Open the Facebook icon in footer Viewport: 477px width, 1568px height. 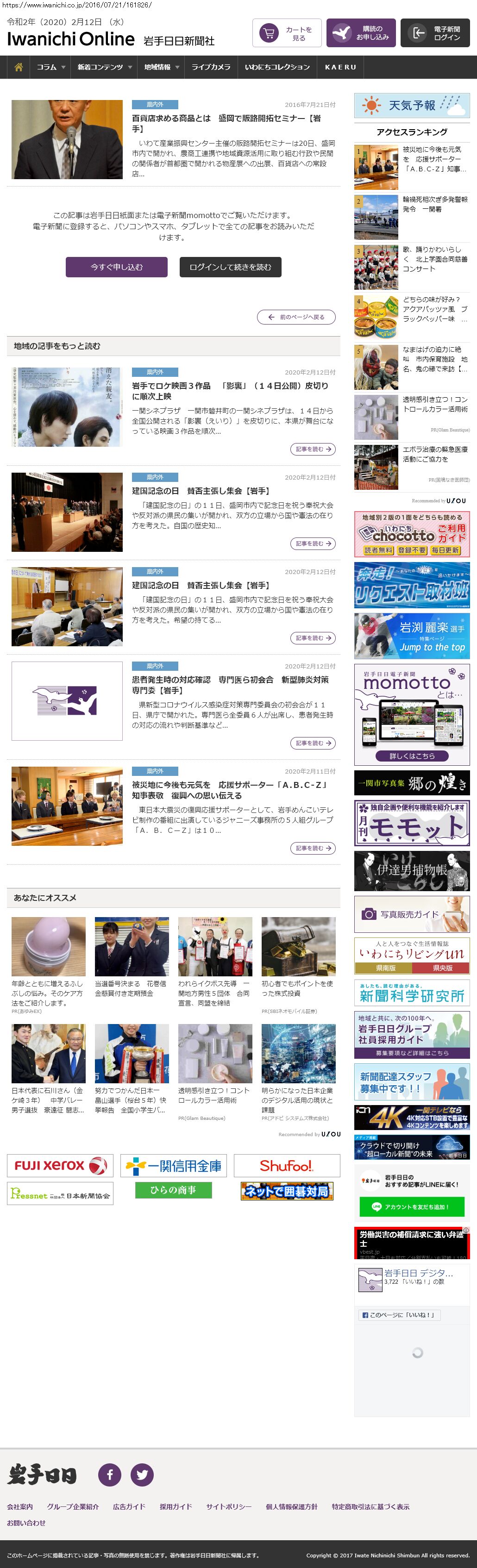tap(110, 1475)
